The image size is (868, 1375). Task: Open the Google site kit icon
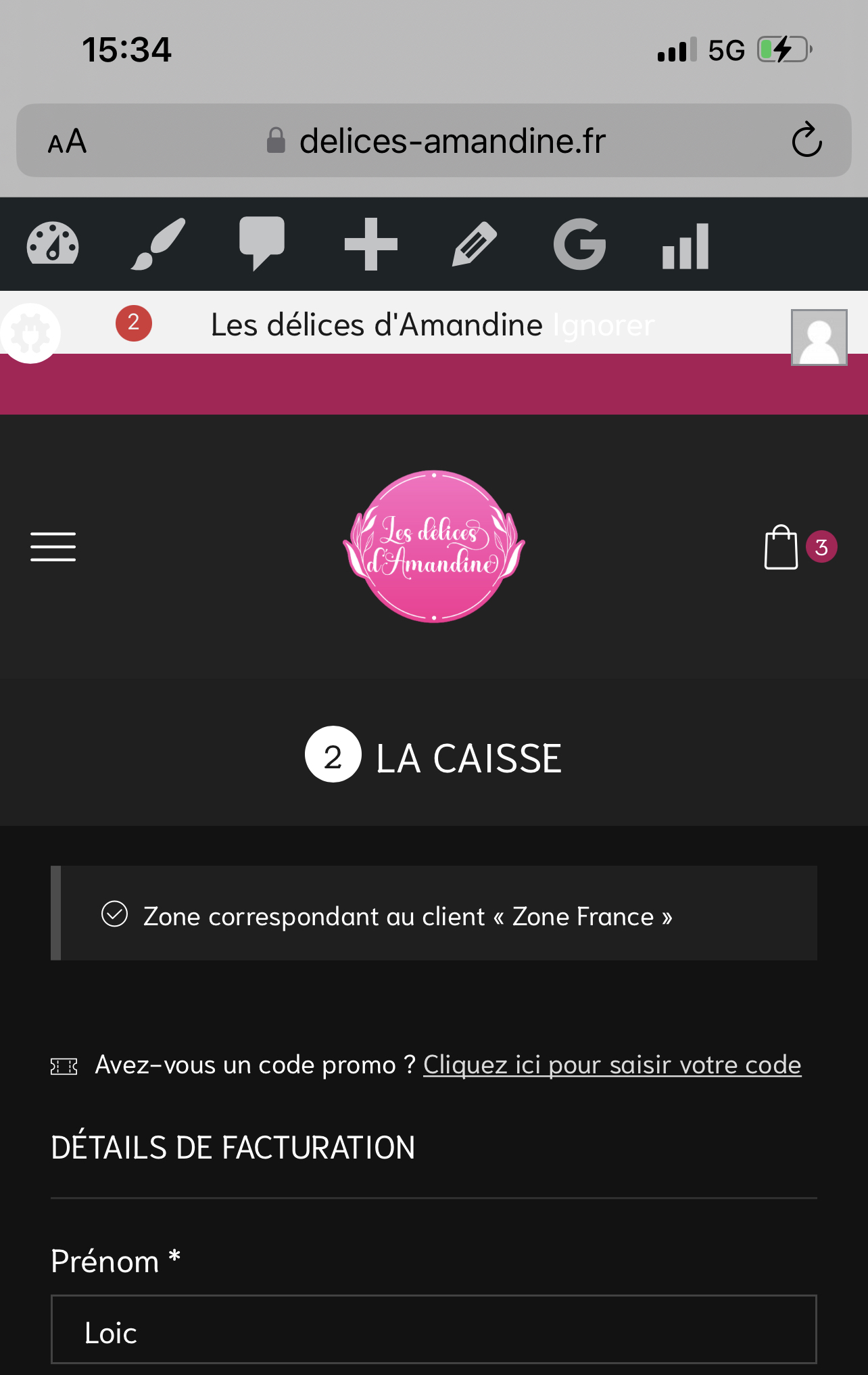(x=579, y=244)
